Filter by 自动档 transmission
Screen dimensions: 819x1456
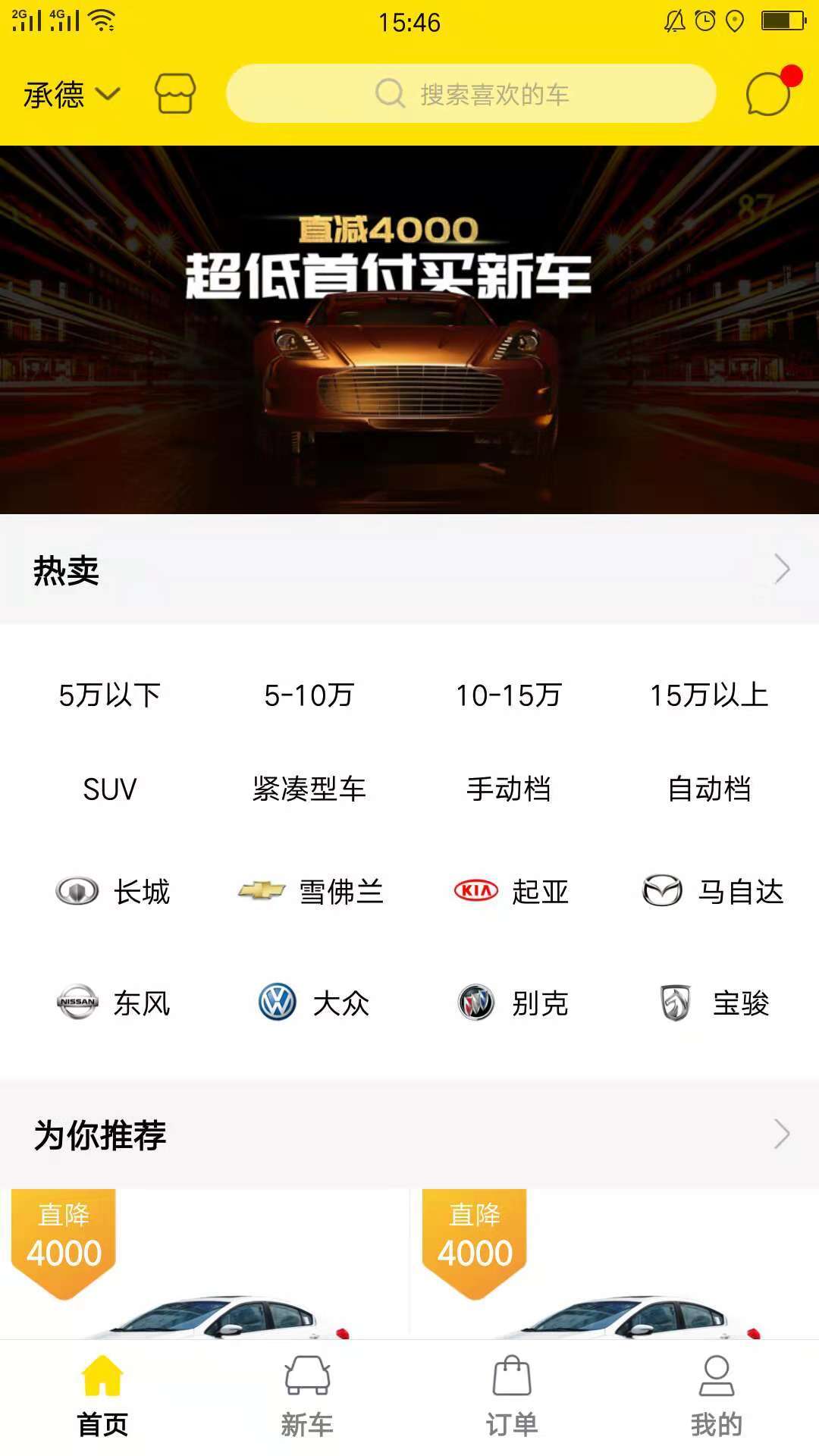709,789
